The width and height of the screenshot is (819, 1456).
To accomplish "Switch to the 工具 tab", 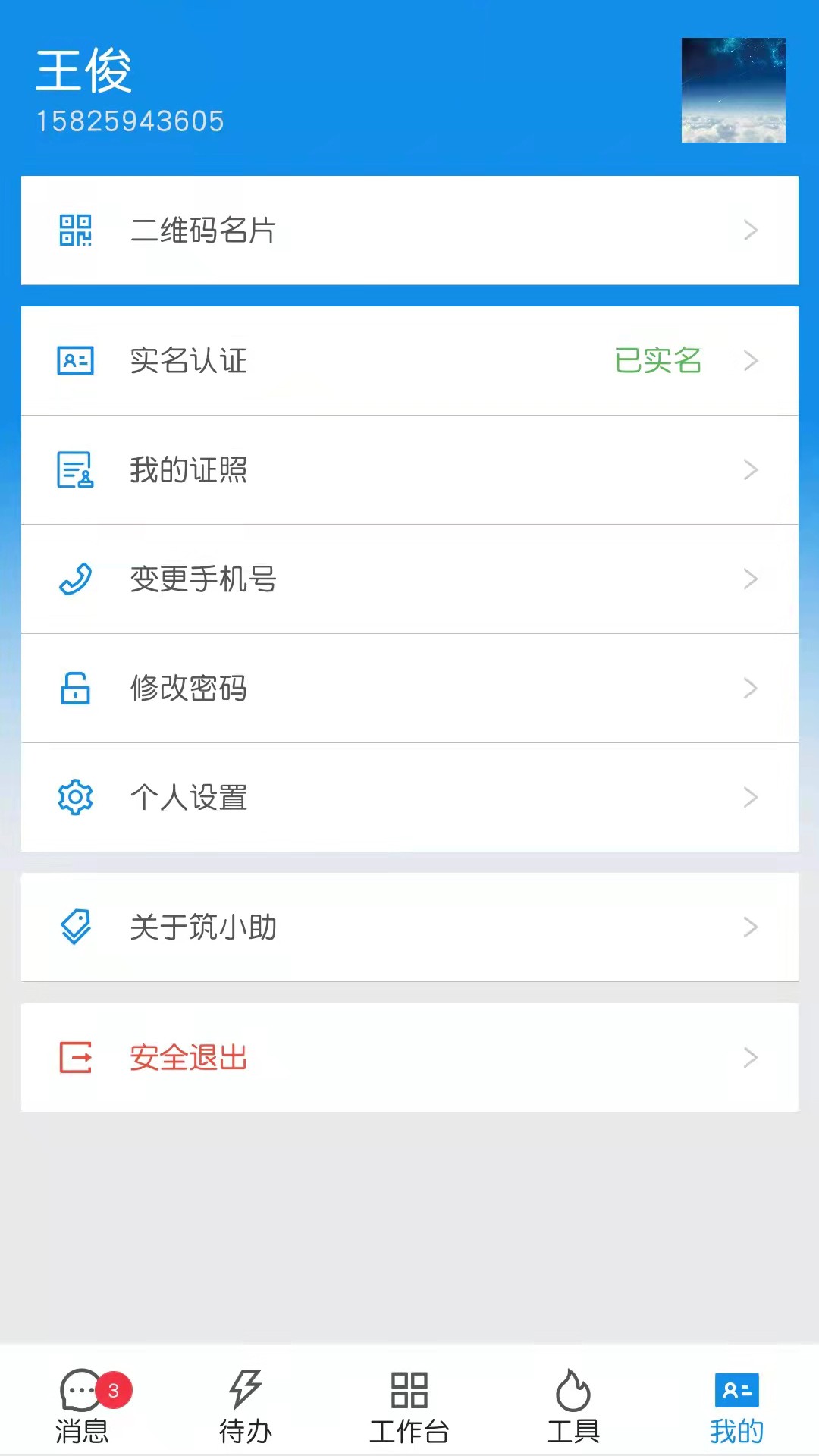I will click(573, 1405).
